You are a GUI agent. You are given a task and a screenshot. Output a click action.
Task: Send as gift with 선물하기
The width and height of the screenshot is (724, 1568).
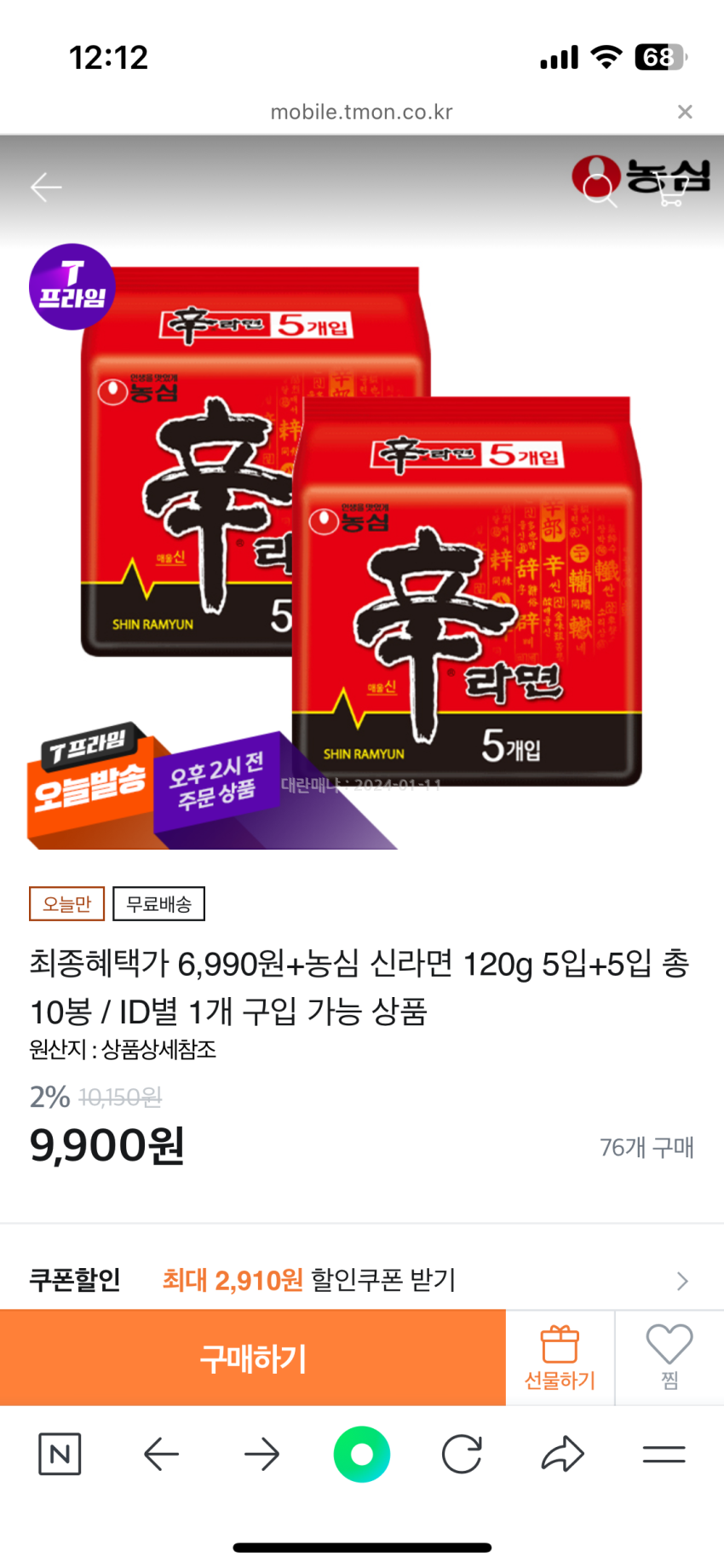(x=560, y=1358)
